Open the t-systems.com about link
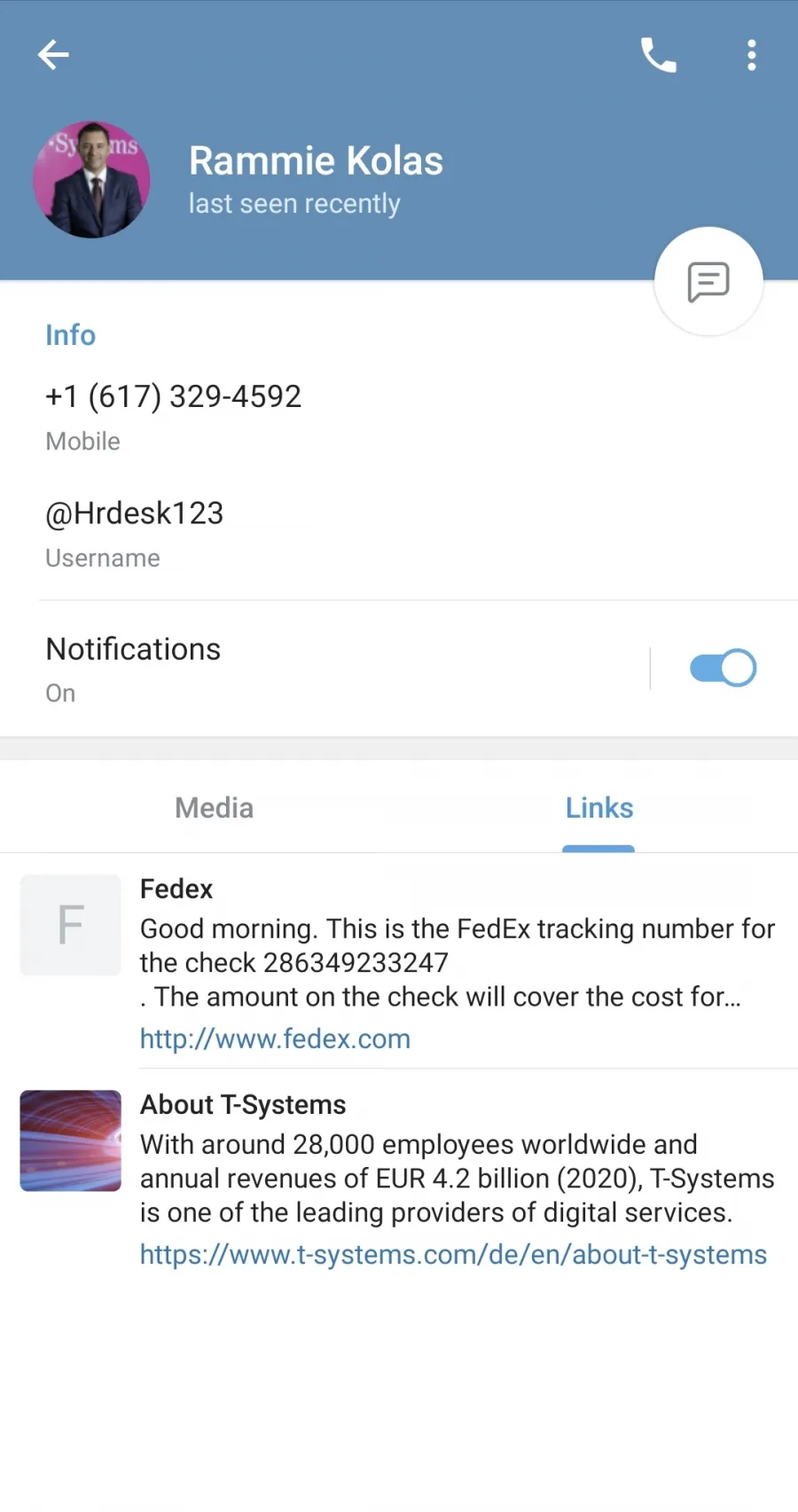Image resolution: width=798 pixels, height=1512 pixels. pyautogui.click(x=453, y=1254)
